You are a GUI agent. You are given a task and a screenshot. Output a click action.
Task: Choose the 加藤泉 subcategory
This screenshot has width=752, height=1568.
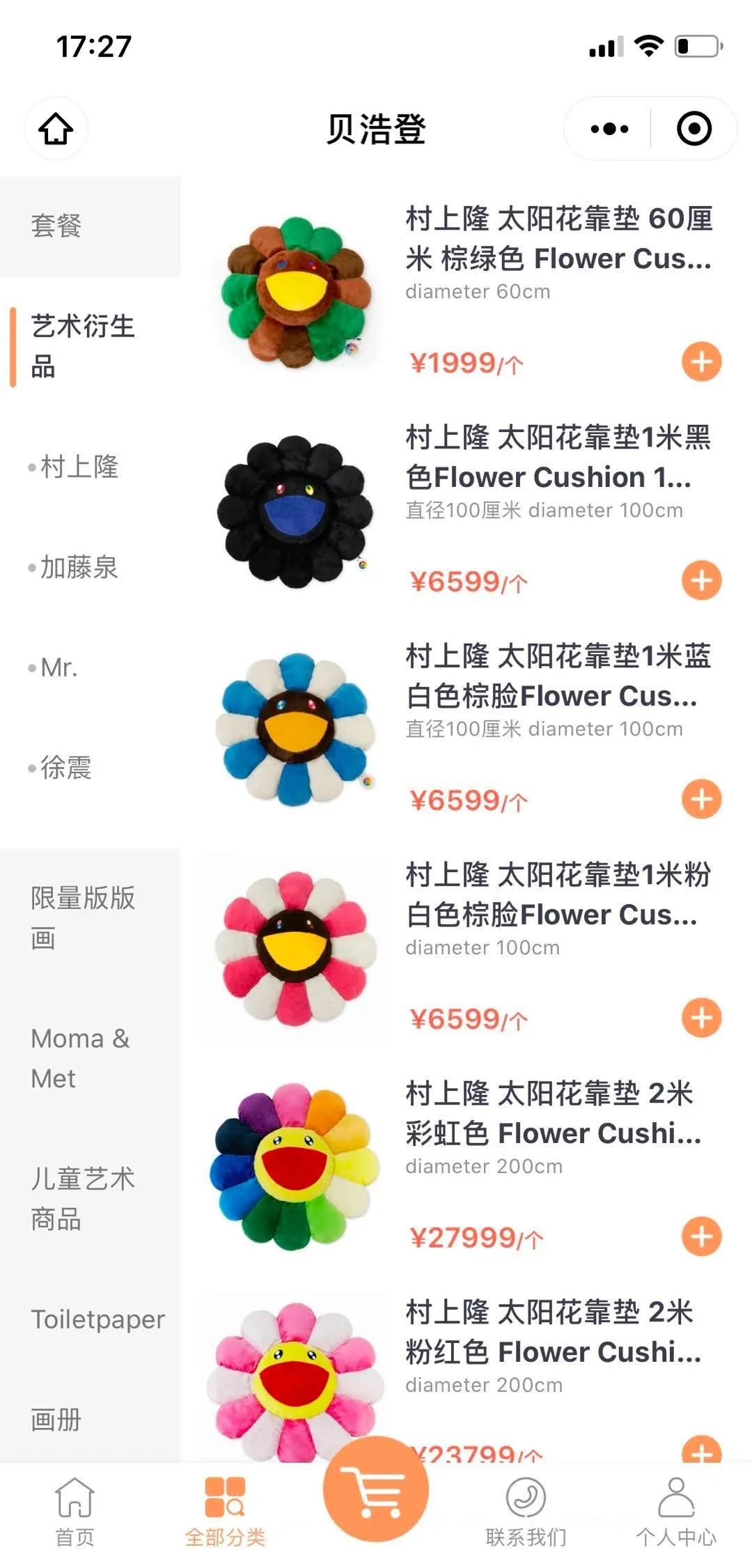click(x=79, y=568)
